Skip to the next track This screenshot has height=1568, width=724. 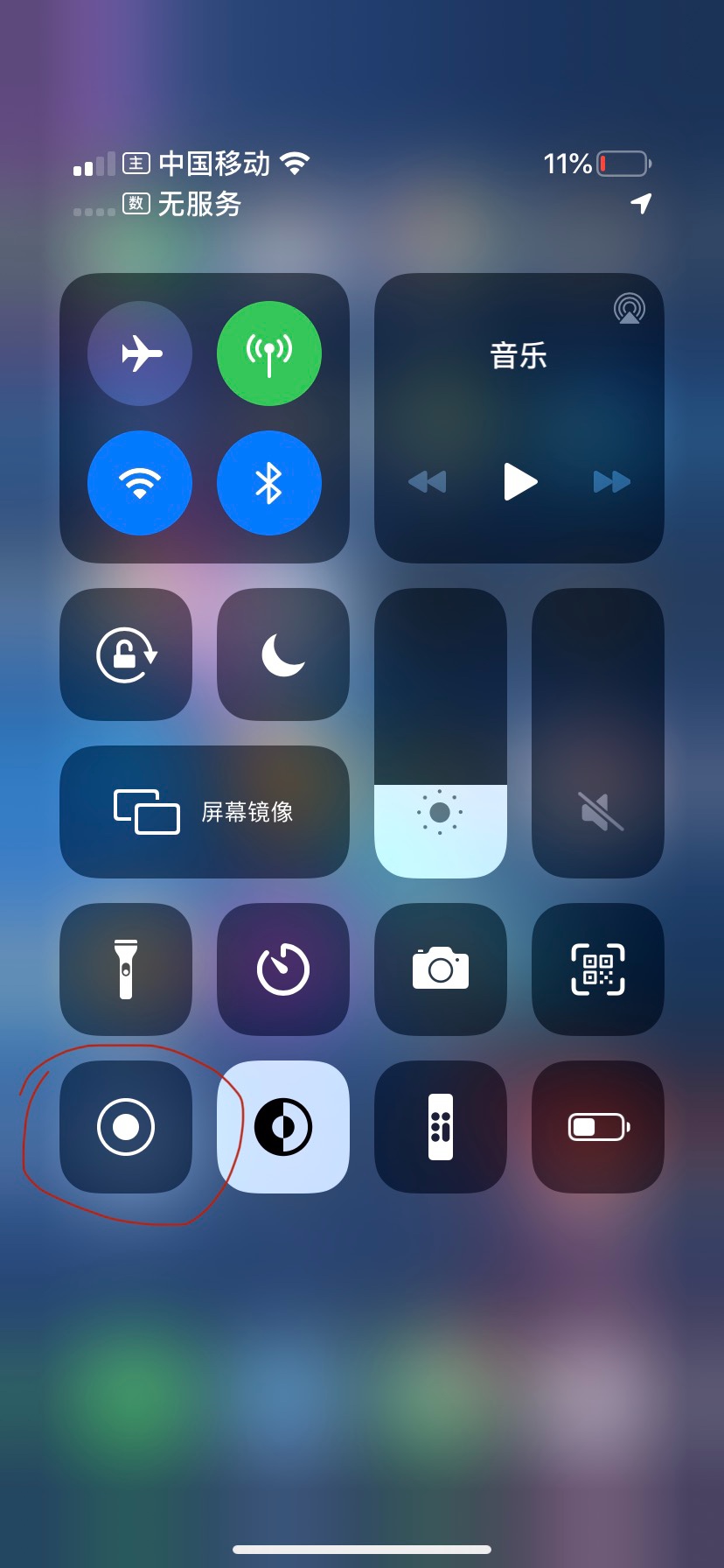pyautogui.click(x=612, y=481)
